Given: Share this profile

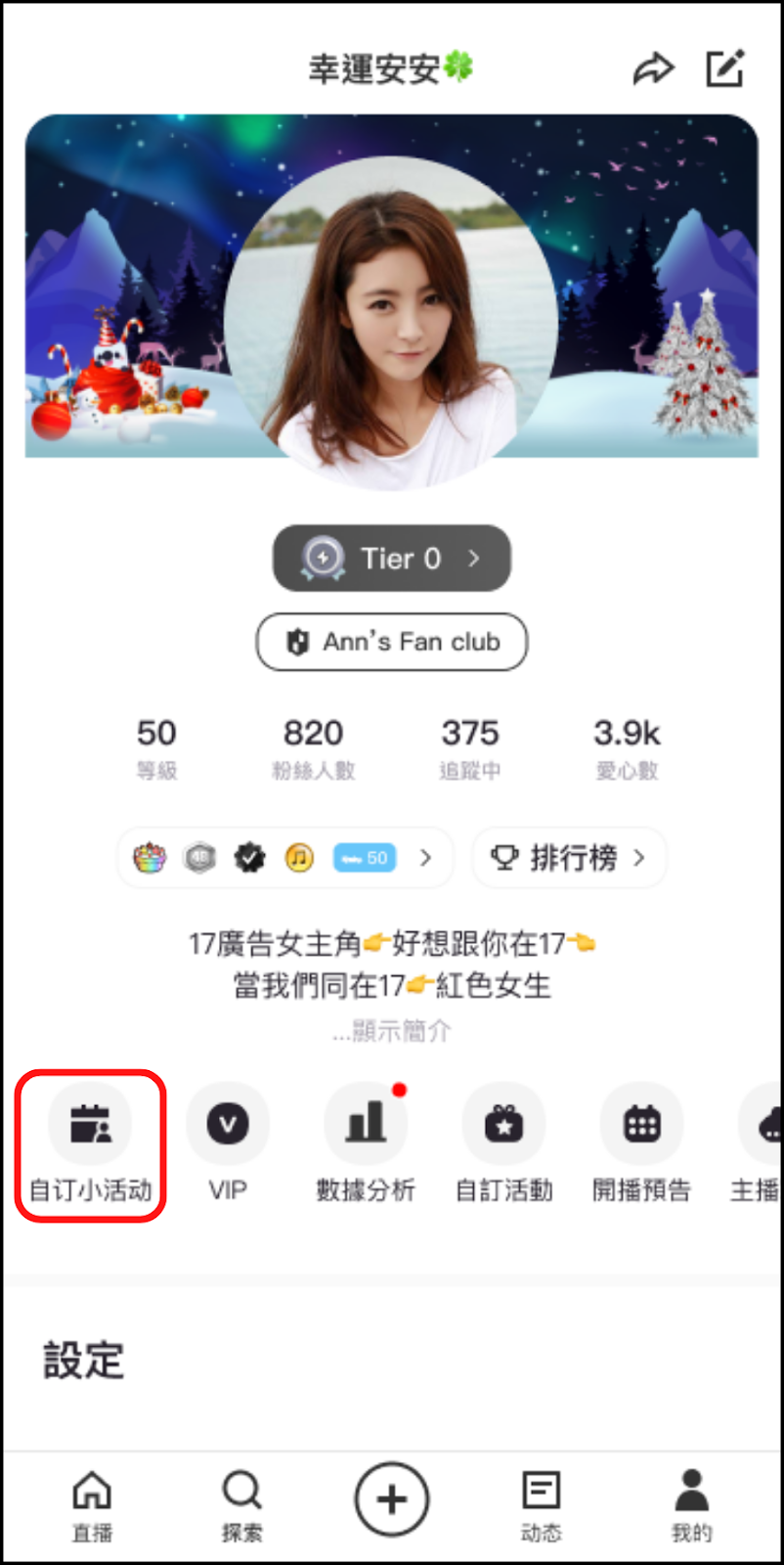Looking at the screenshot, I should 653,69.
